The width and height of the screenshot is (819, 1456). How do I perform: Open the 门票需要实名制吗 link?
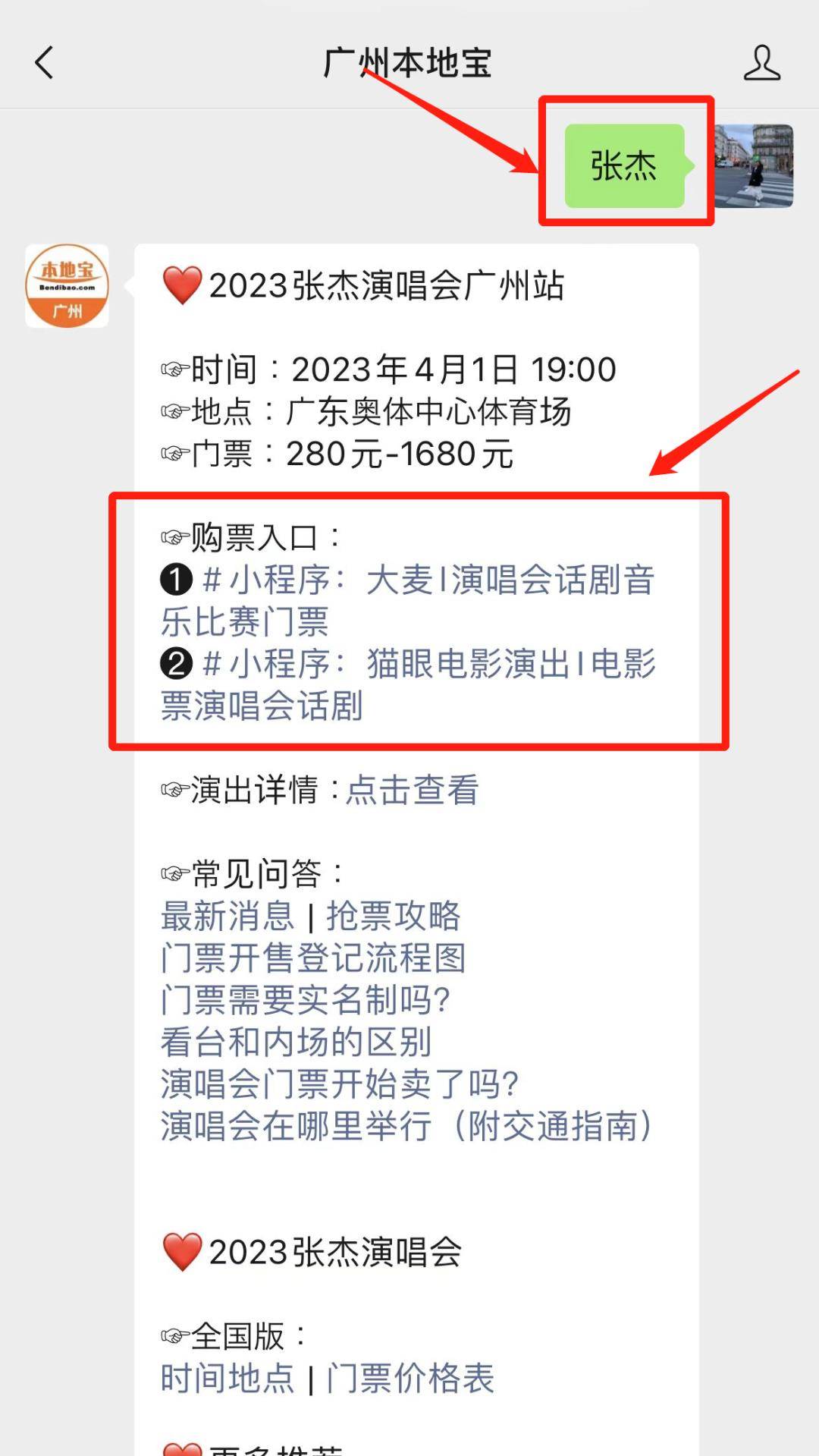[305, 1001]
